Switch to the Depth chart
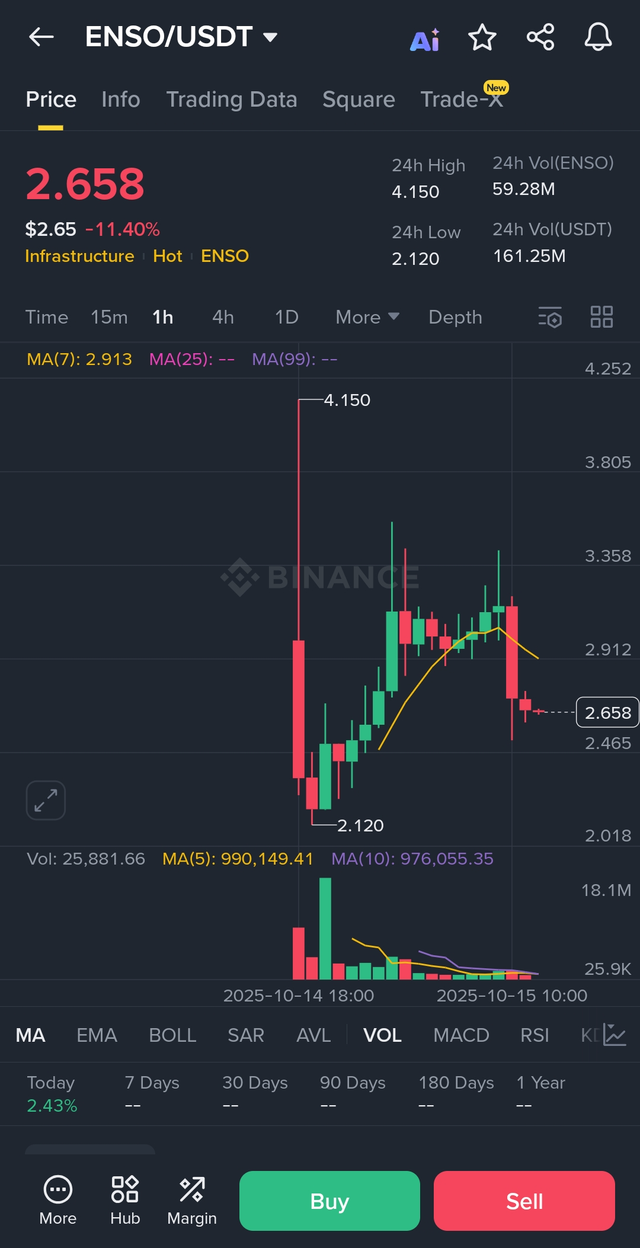Image resolution: width=640 pixels, height=1248 pixels. pyautogui.click(x=455, y=317)
